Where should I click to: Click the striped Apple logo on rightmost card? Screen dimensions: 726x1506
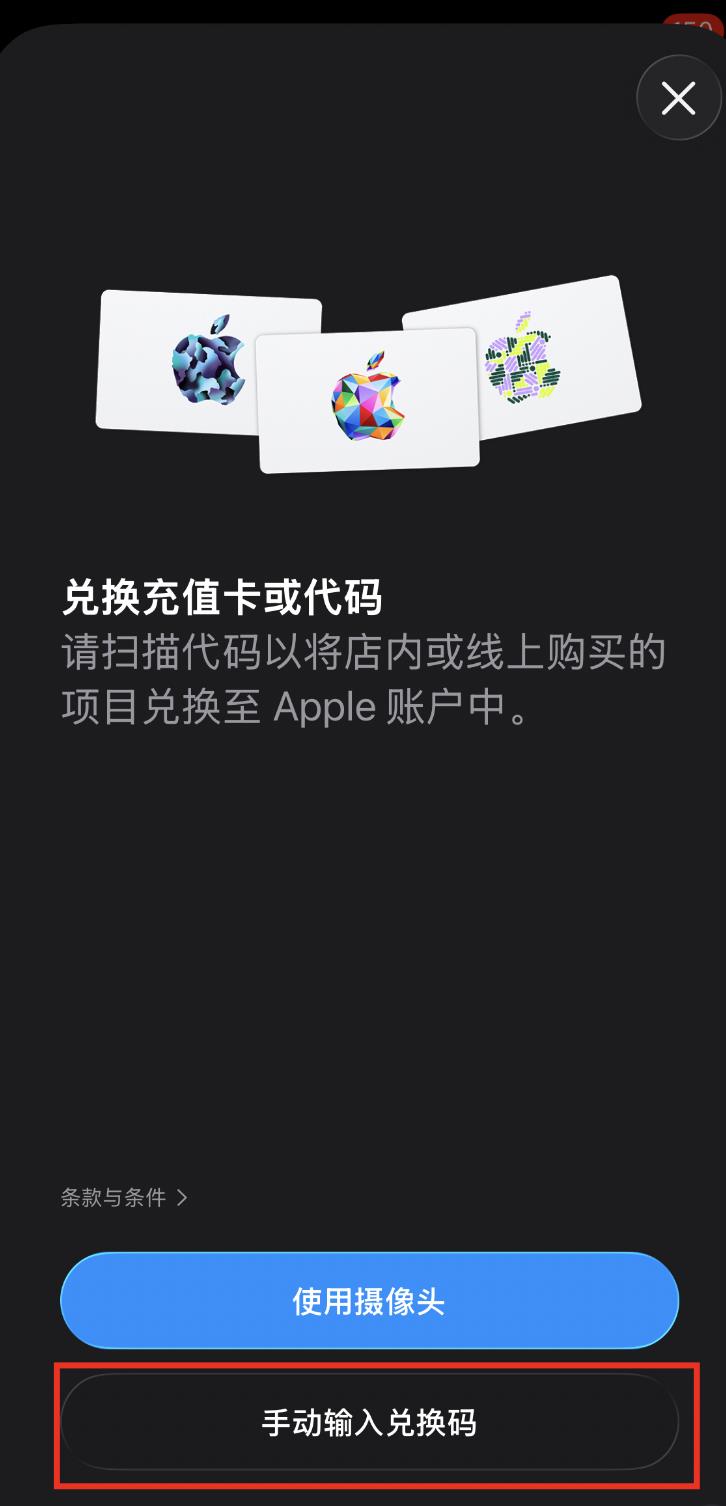point(520,360)
